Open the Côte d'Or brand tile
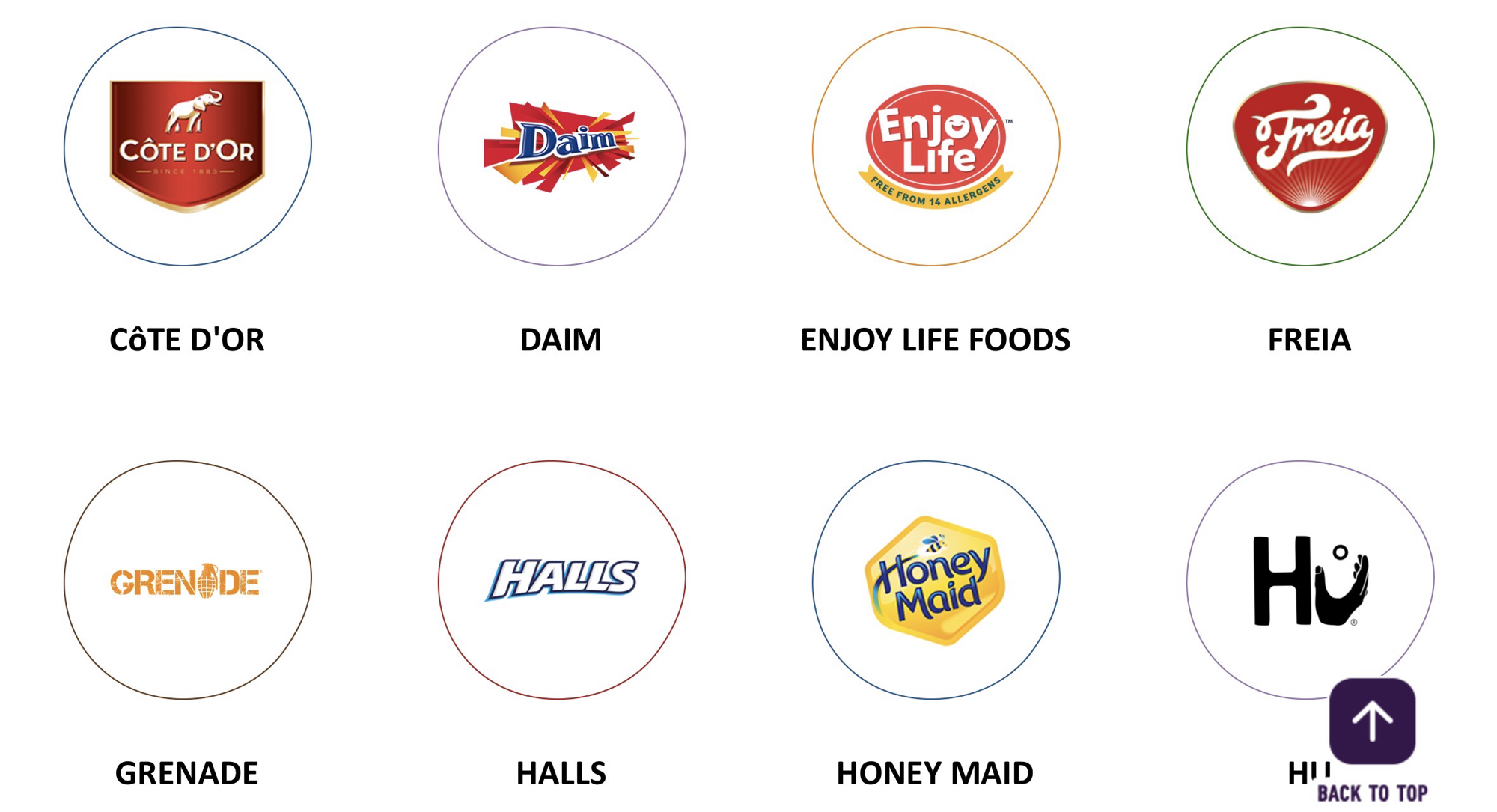 tap(187, 147)
